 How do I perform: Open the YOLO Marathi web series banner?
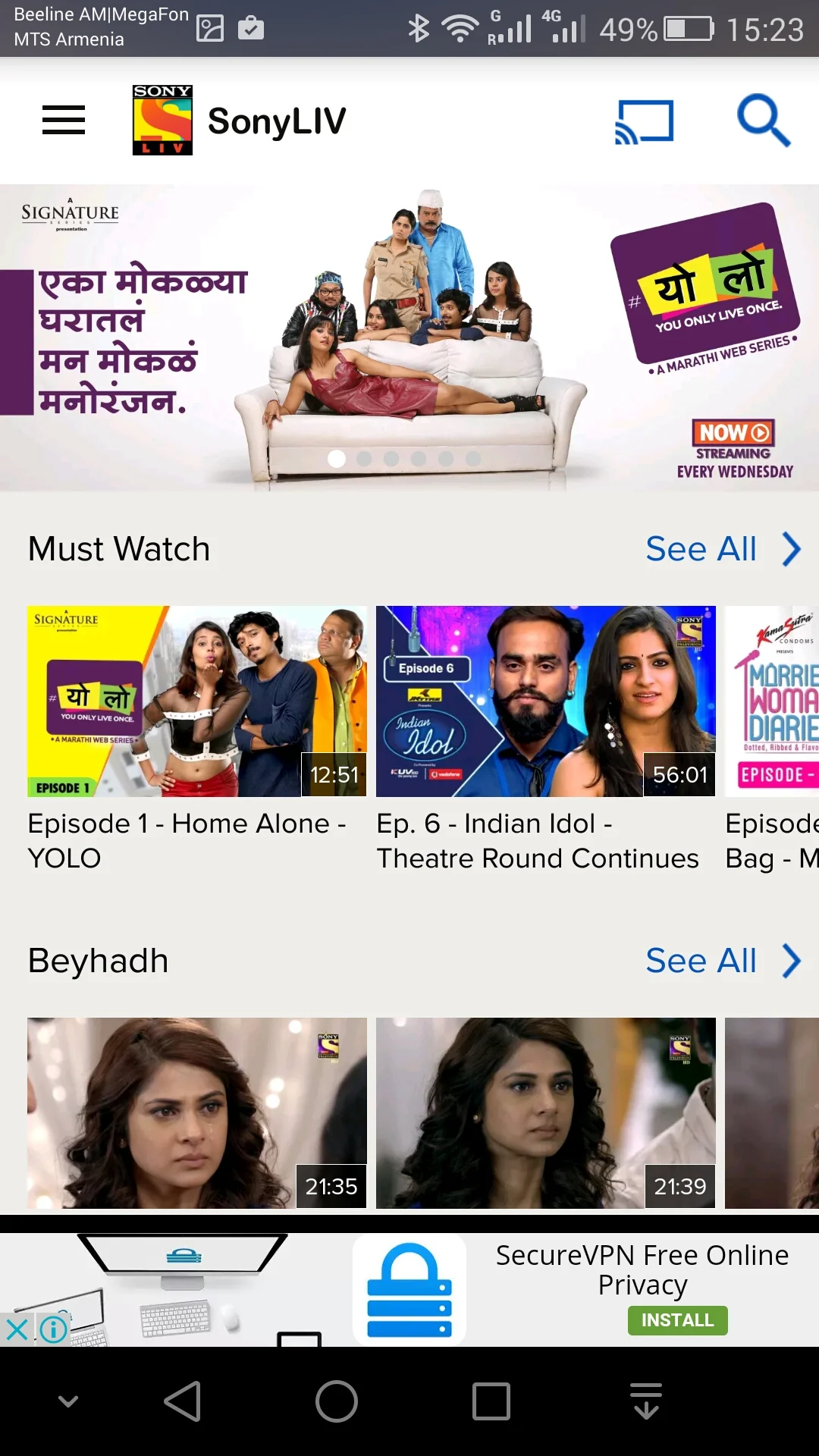[x=409, y=337]
